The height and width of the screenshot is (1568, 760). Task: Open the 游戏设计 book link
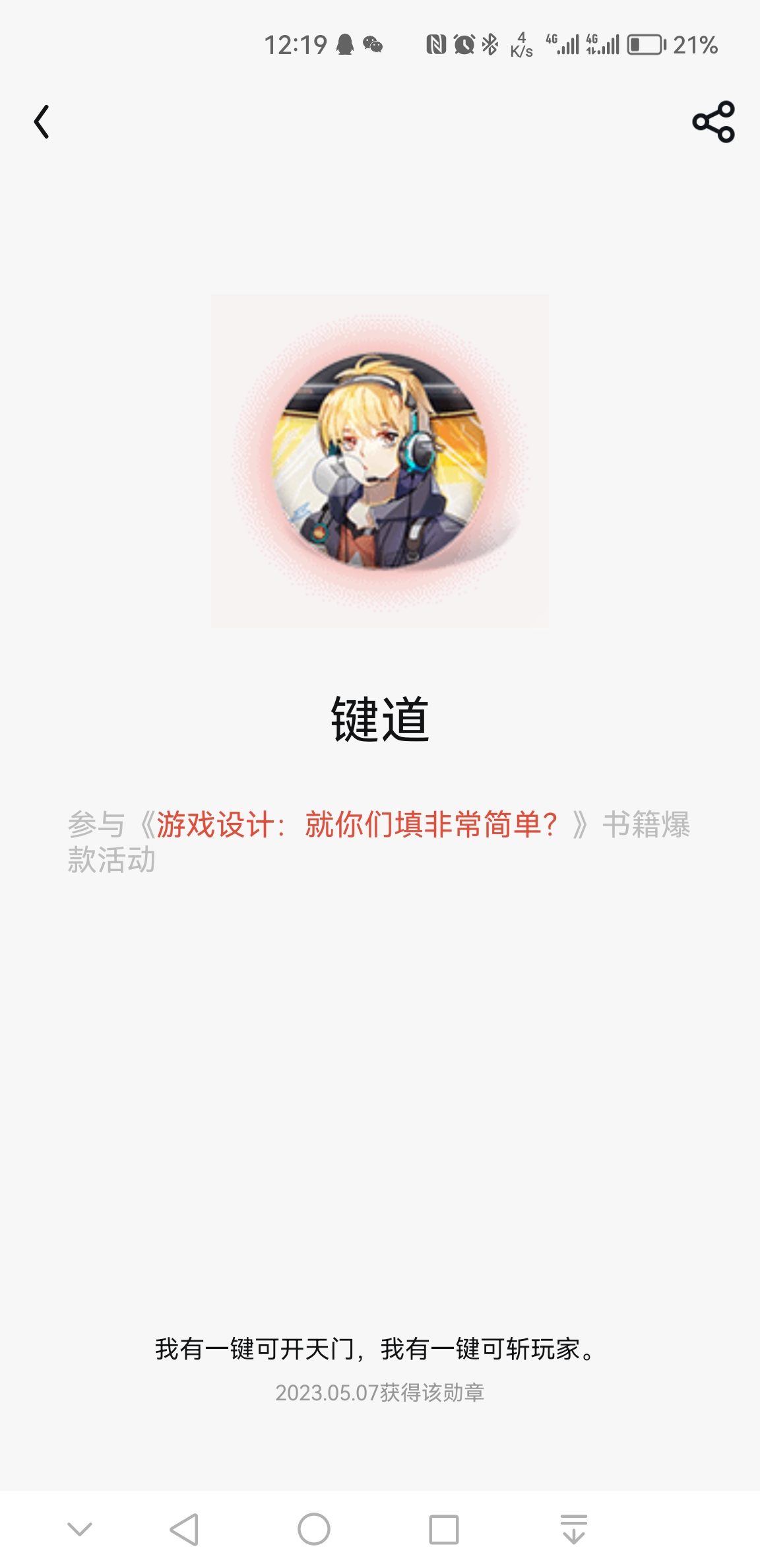tap(357, 825)
